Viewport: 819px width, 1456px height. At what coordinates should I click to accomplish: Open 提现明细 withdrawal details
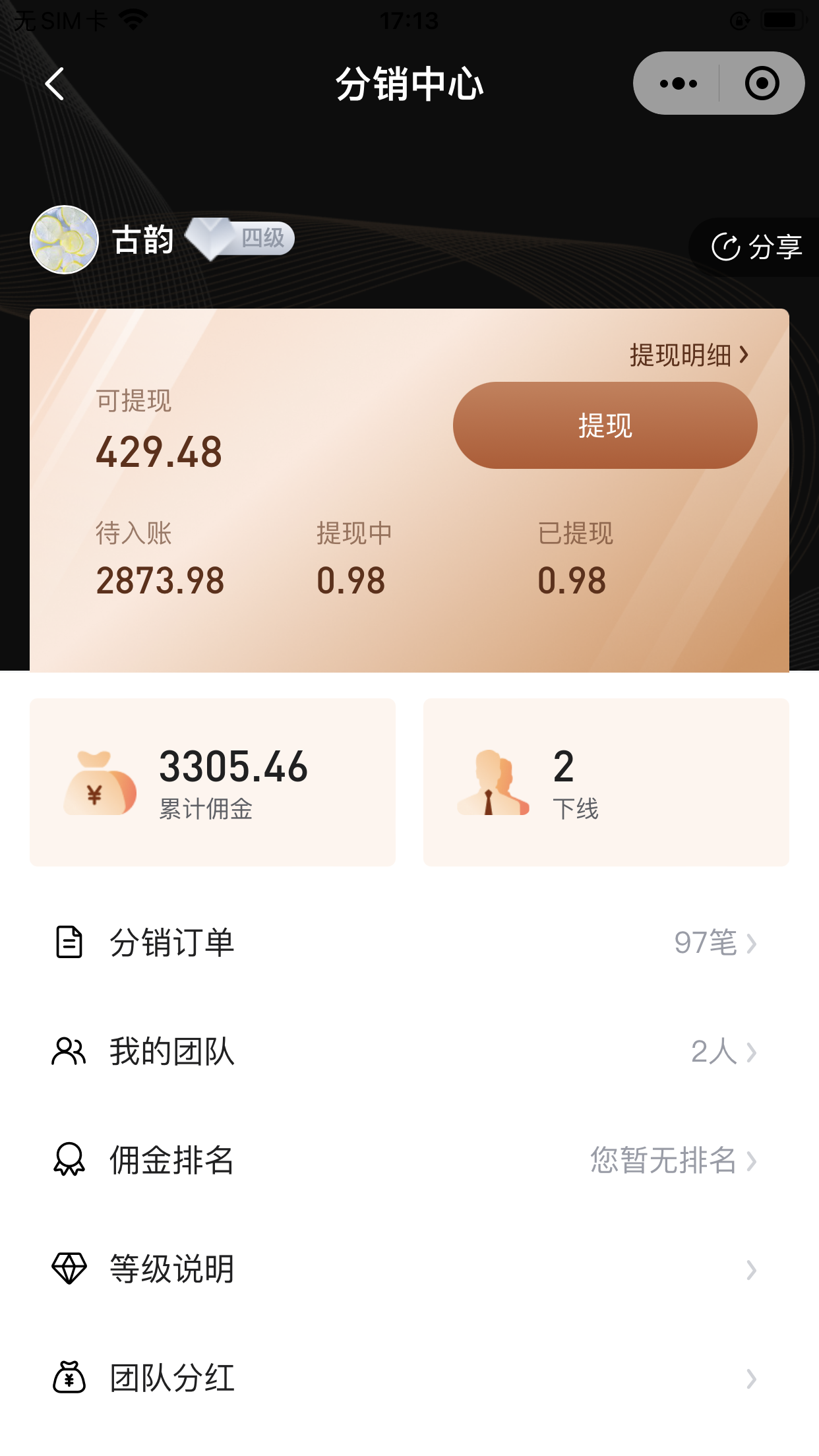coord(688,355)
